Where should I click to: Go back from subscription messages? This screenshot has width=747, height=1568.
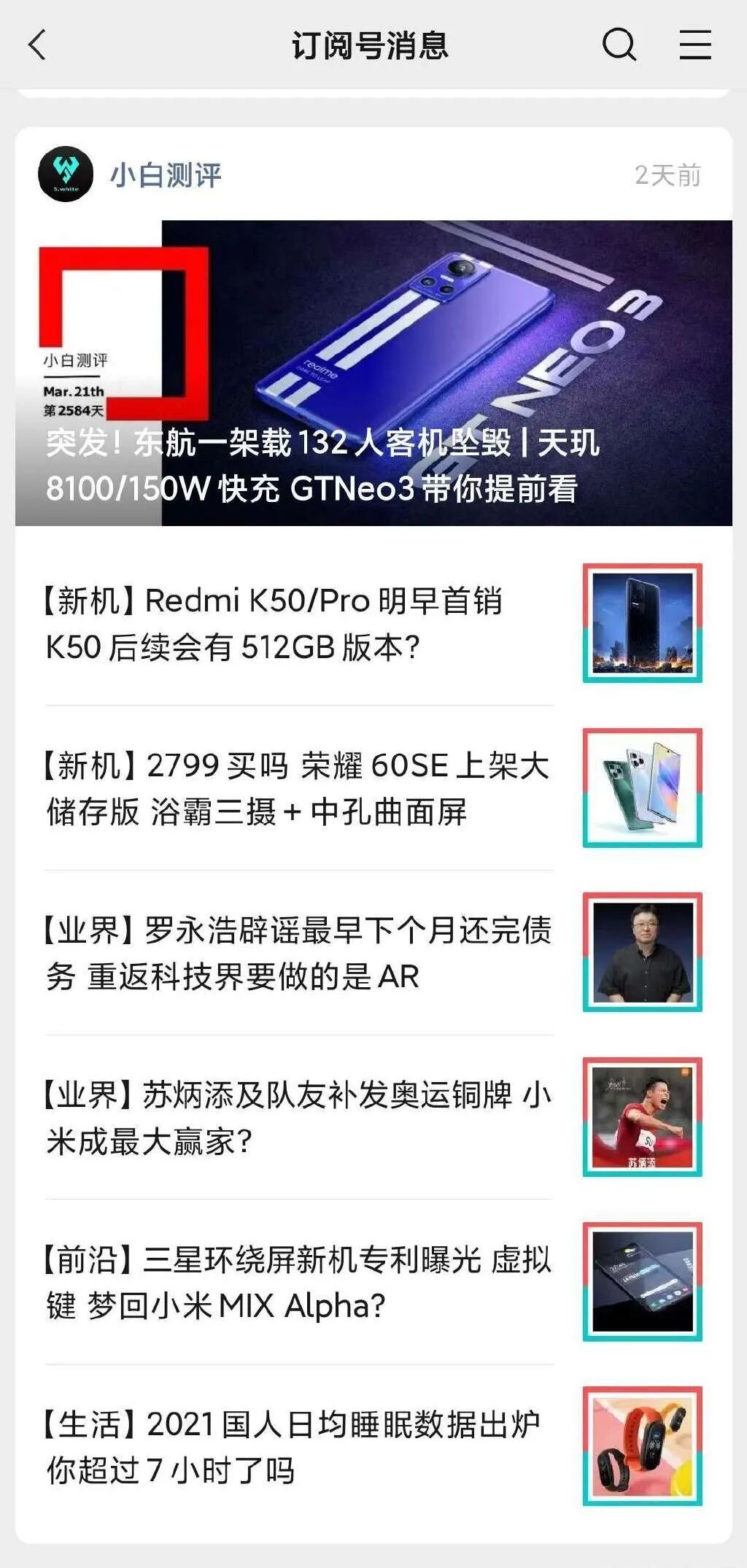38,45
